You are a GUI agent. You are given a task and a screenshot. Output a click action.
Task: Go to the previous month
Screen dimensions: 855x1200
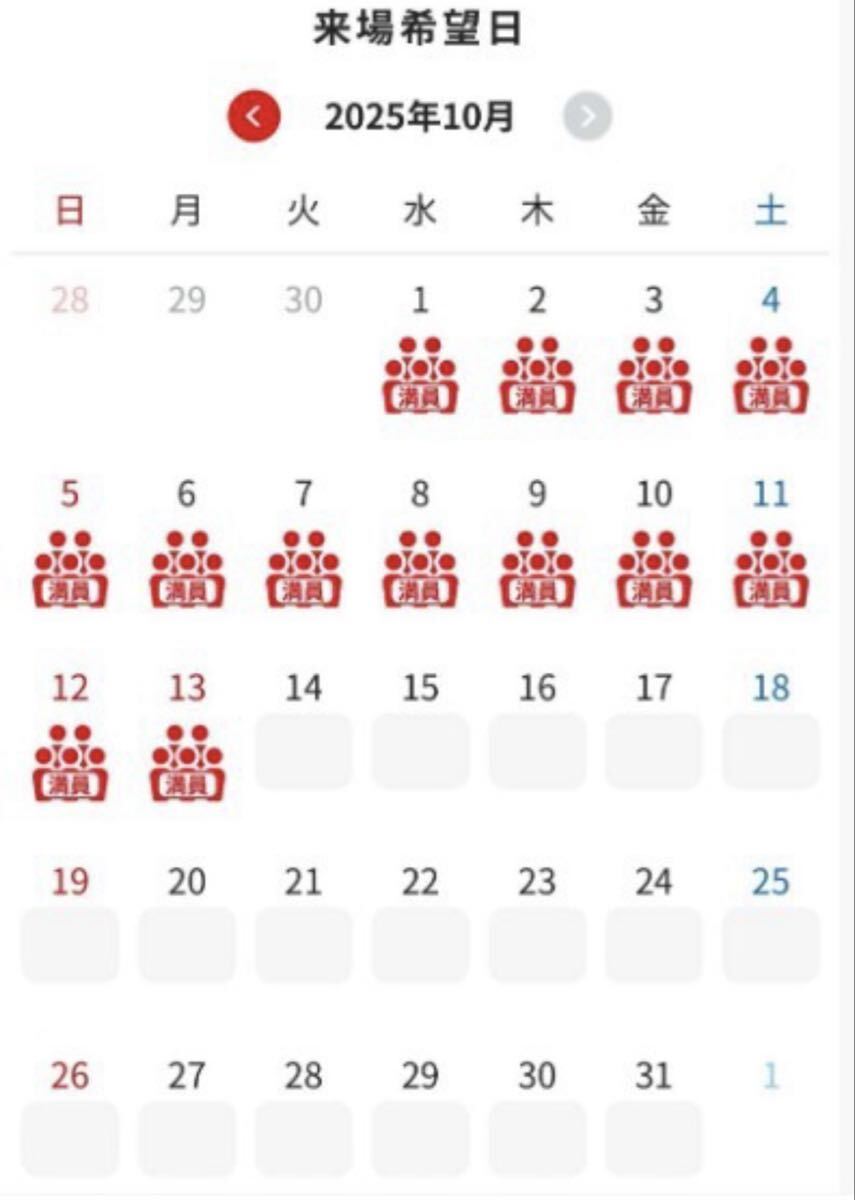(x=254, y=117)
